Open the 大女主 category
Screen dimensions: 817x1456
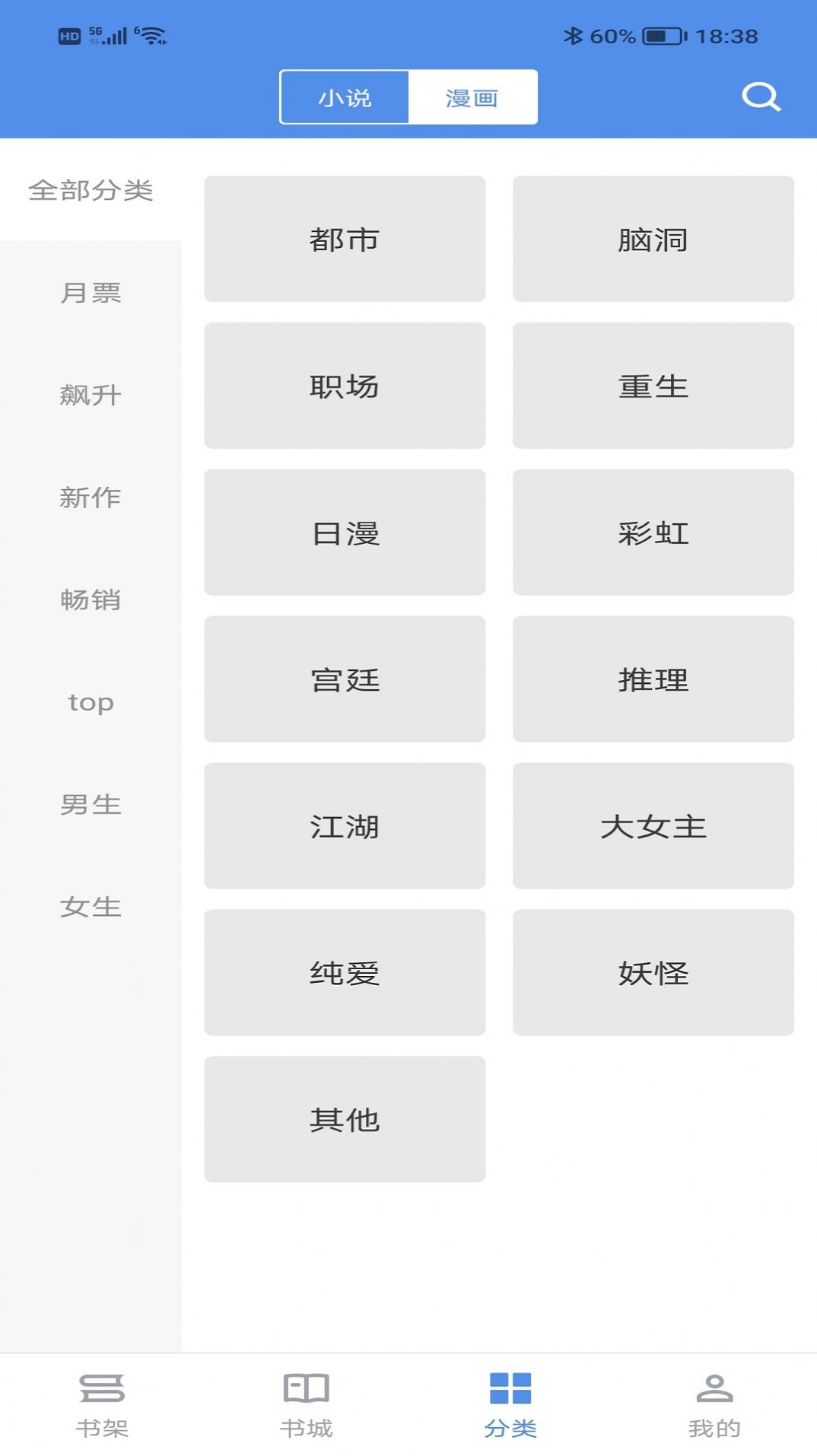(653, 825)
